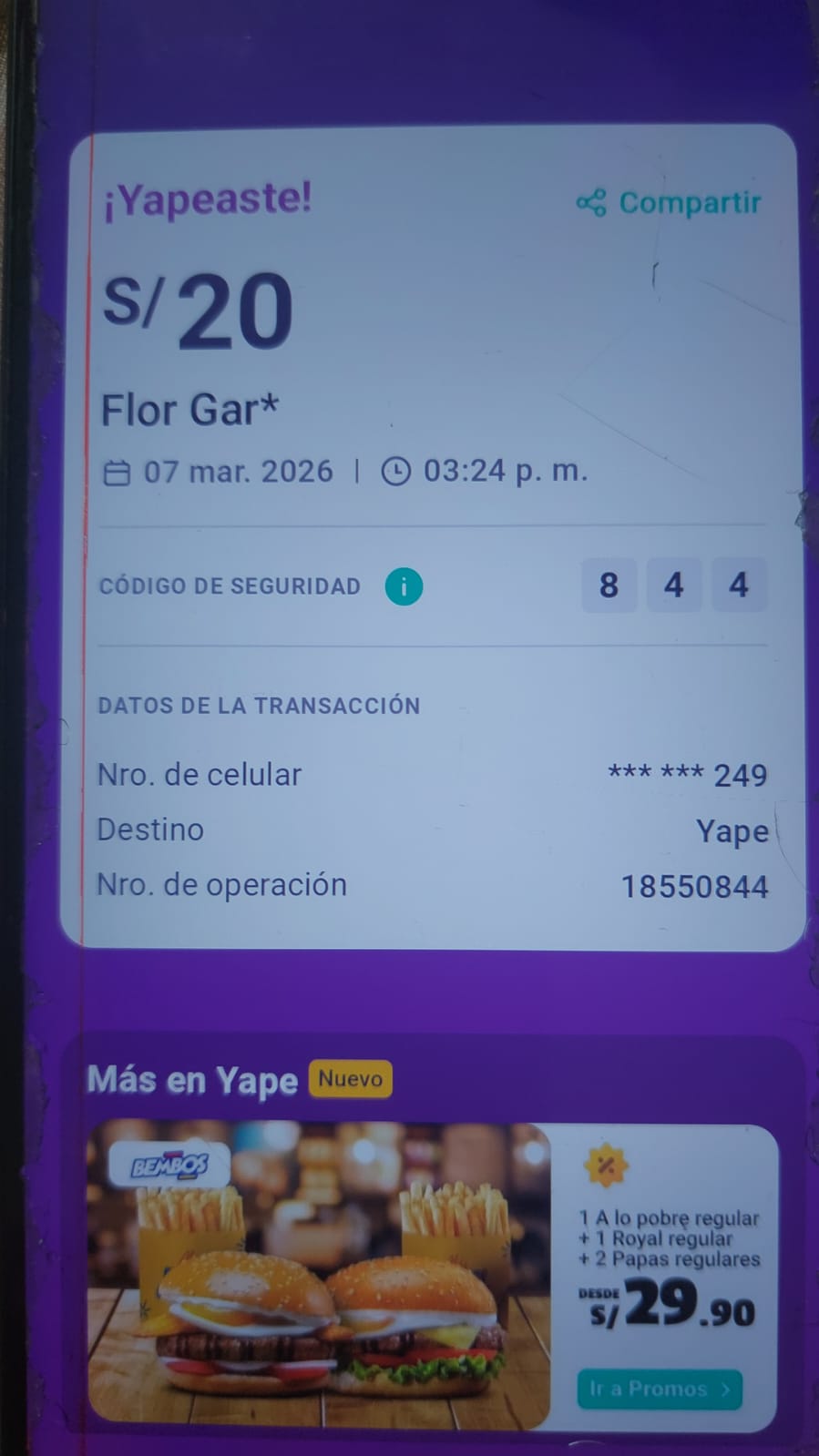The image size is (819, 1456).
Task: Share the Yape receipt via Compartir
Action: pyautogui.click(x=669, y=202)
